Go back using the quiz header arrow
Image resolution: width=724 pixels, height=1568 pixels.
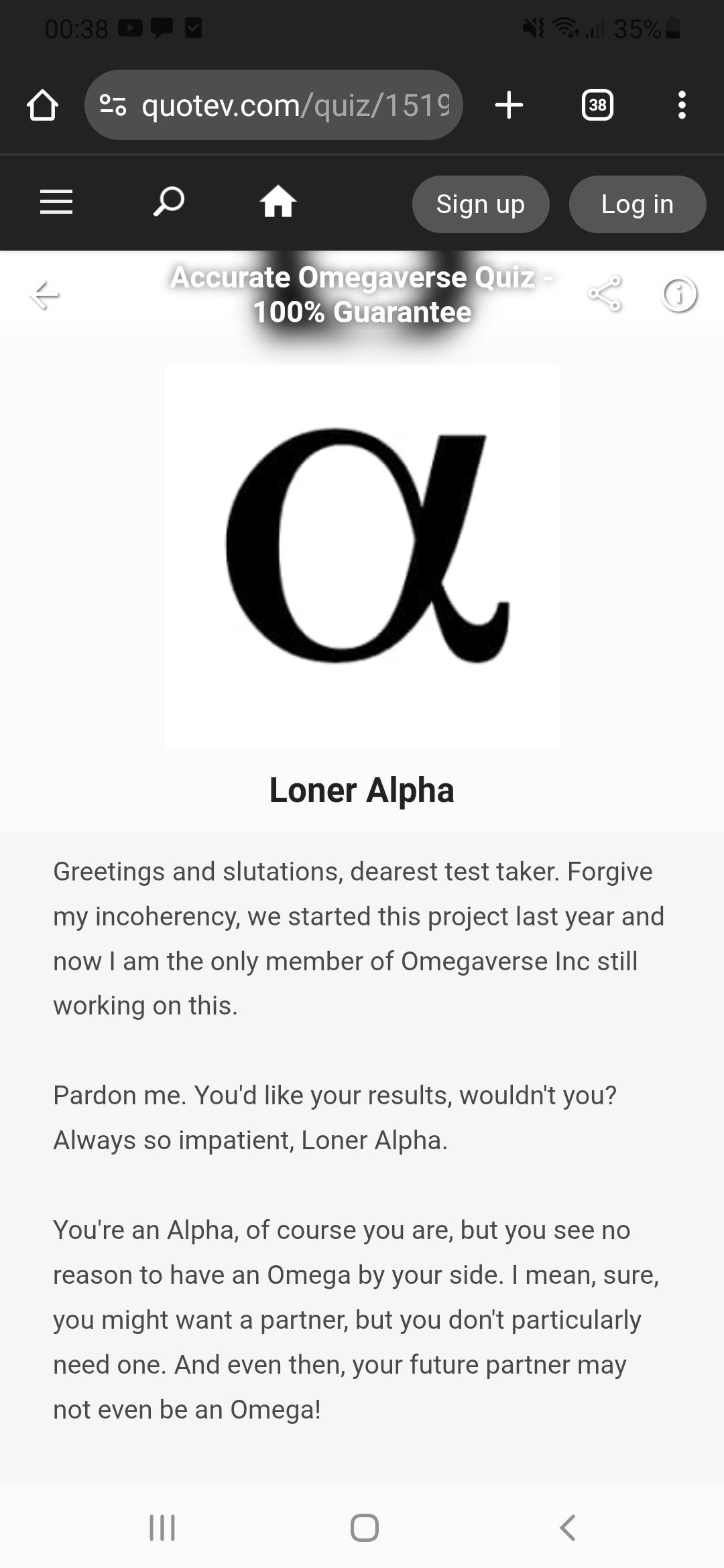[45, 295]
